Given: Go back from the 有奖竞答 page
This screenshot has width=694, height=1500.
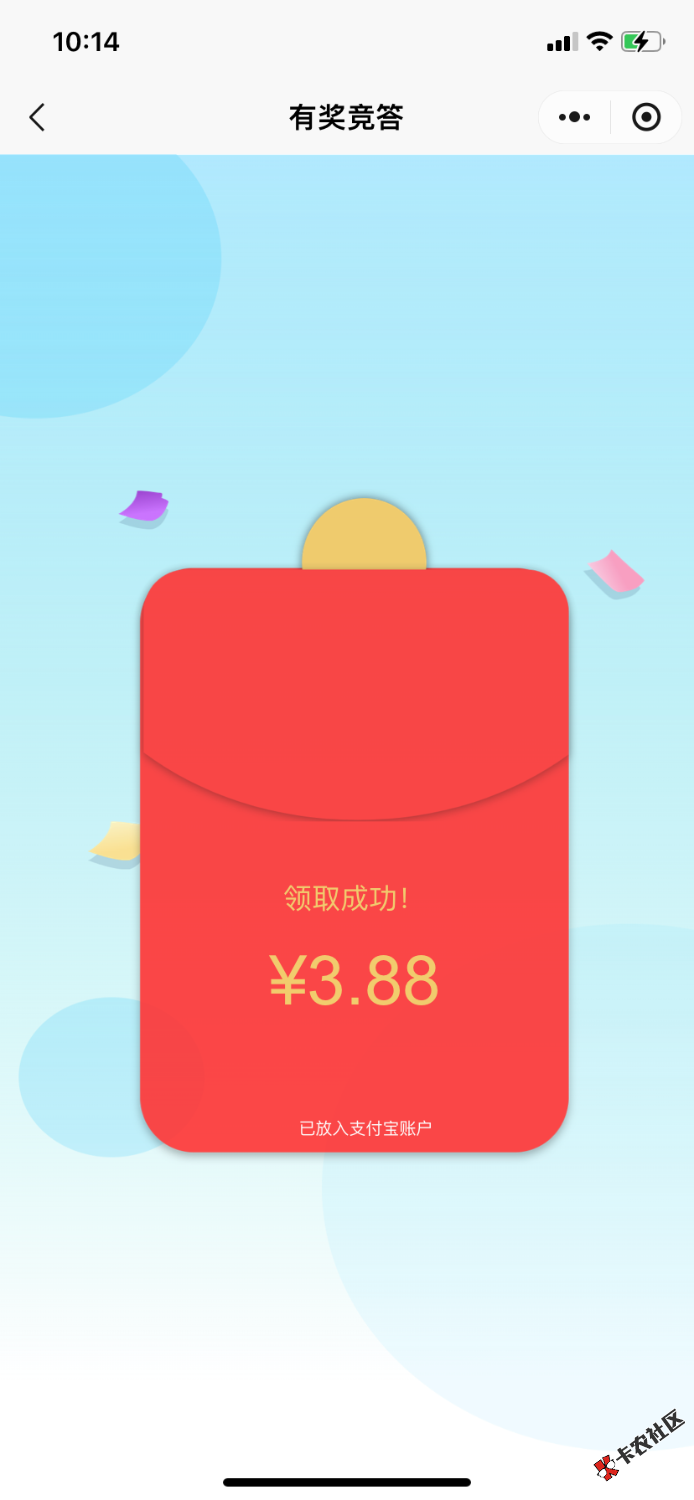Looking at the screenshot, I should (37, 118).
